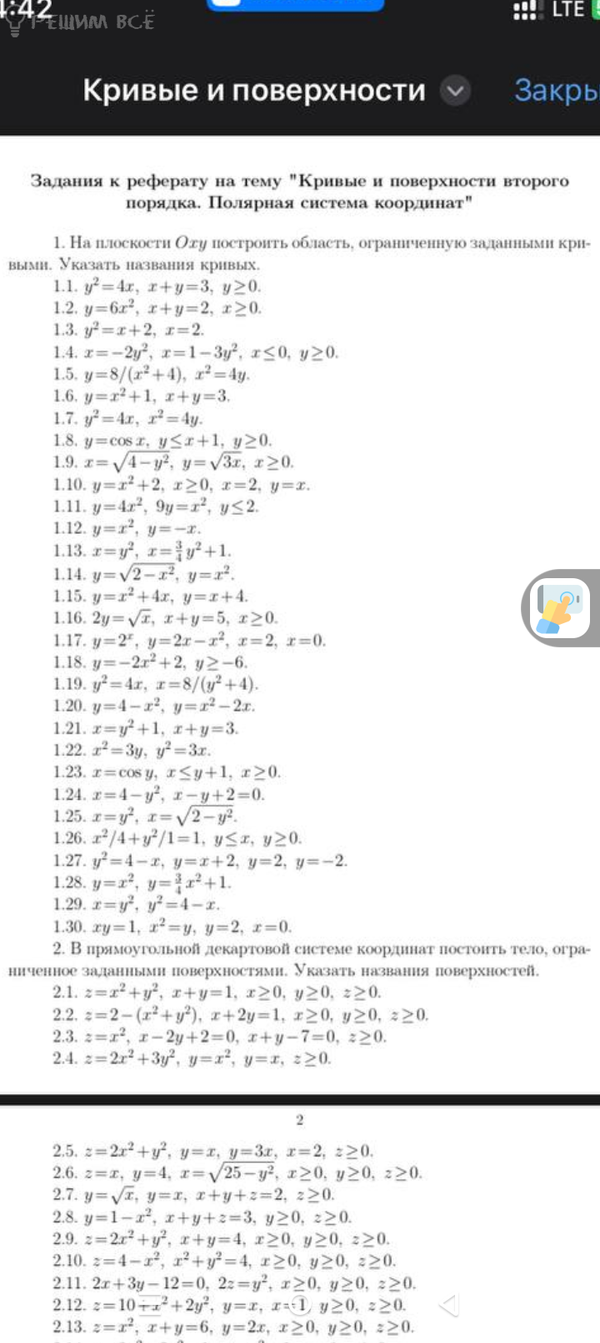Viewport: 600px width, 1343px height.
Task: Expand the Кривые и поверхности title dropdown
Action: 456,91
